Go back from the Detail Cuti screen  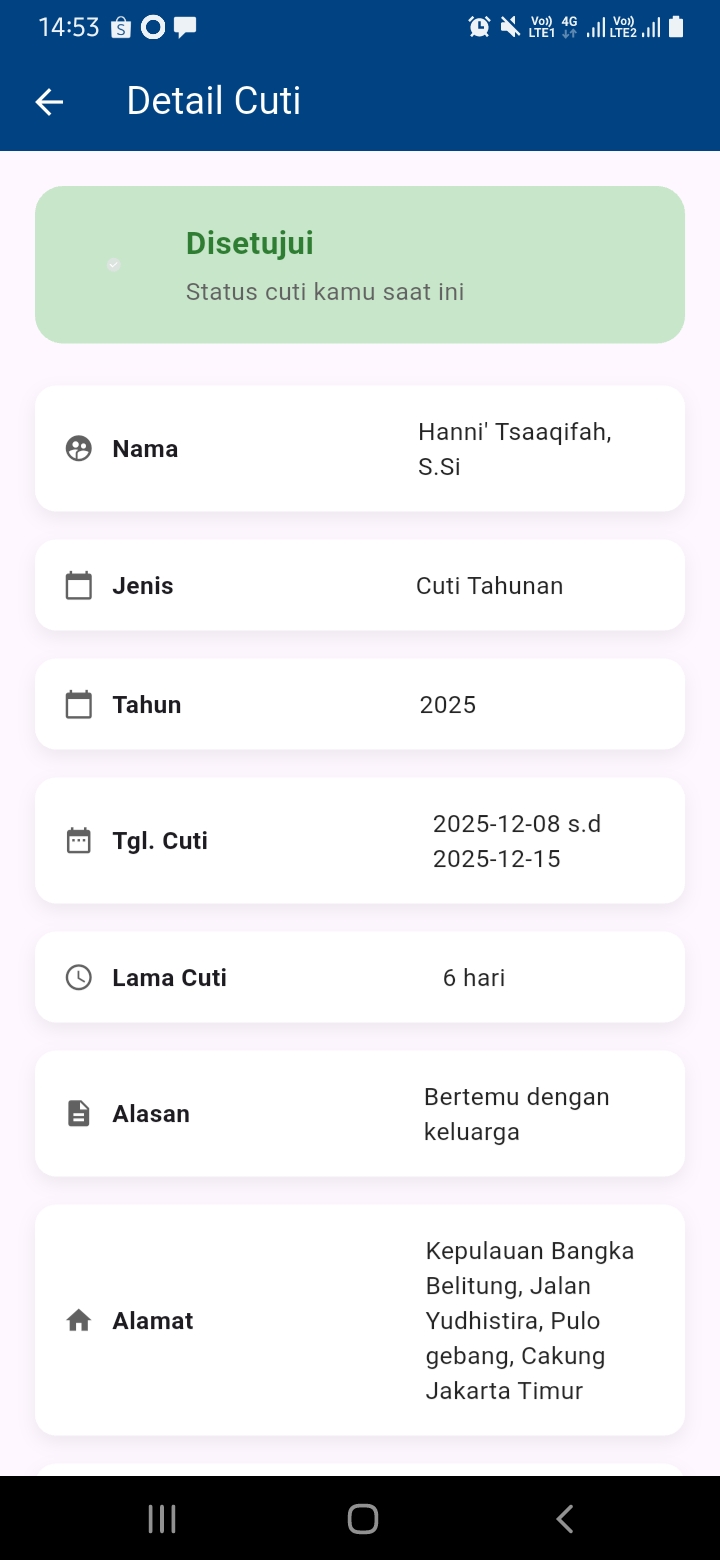point(49,101)
